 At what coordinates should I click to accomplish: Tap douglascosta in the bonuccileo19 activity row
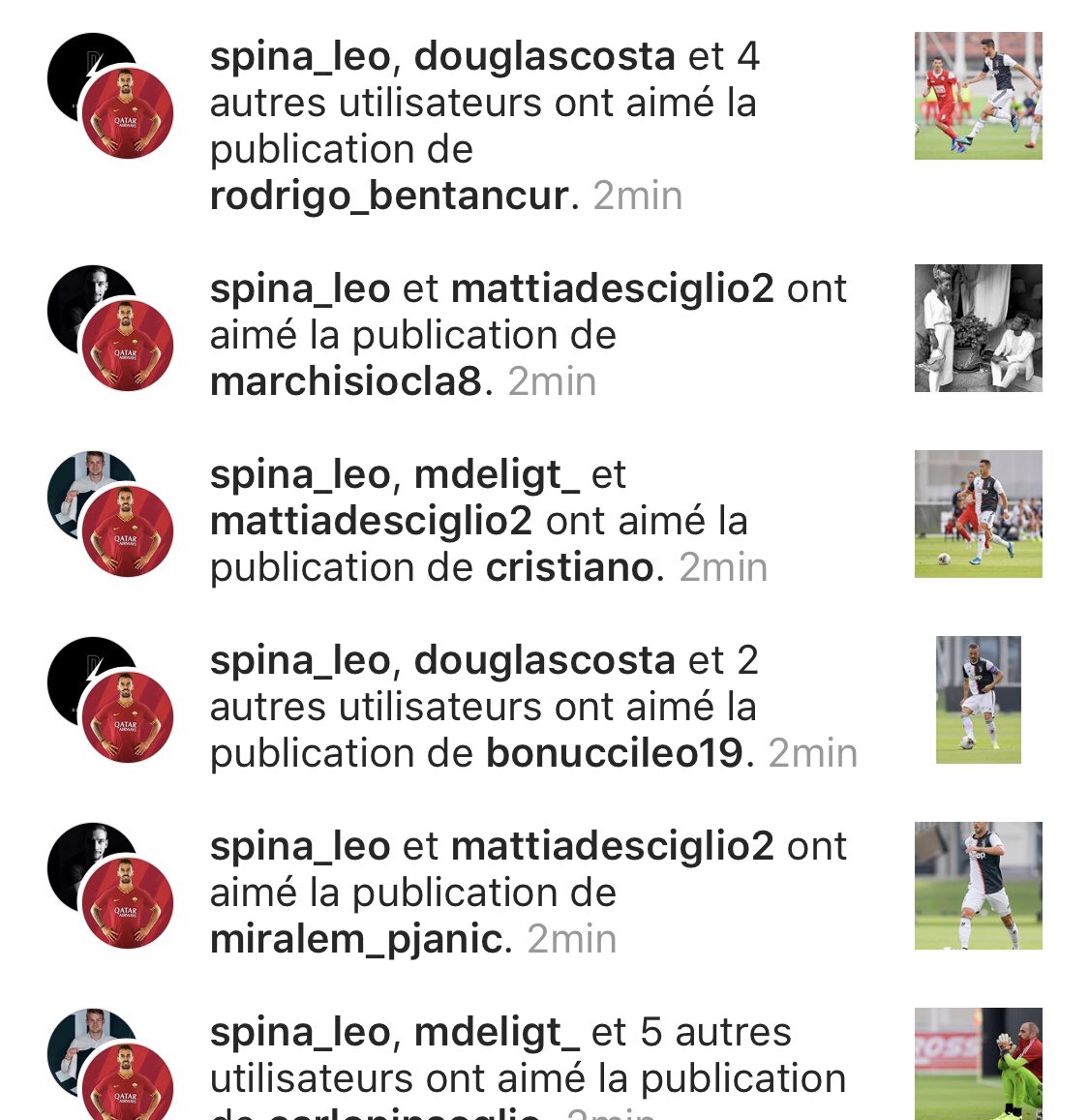(x=544, y=661)
